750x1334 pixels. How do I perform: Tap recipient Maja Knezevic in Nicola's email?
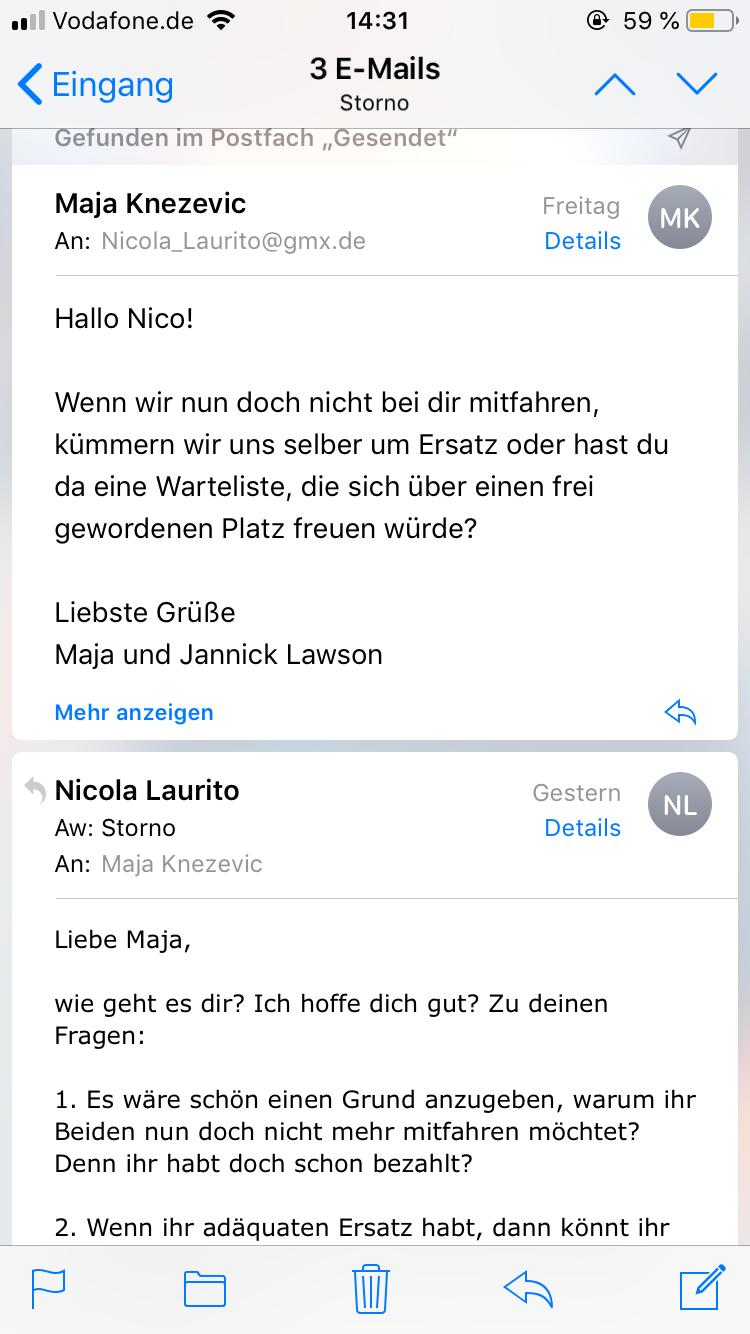pos(181,864)
